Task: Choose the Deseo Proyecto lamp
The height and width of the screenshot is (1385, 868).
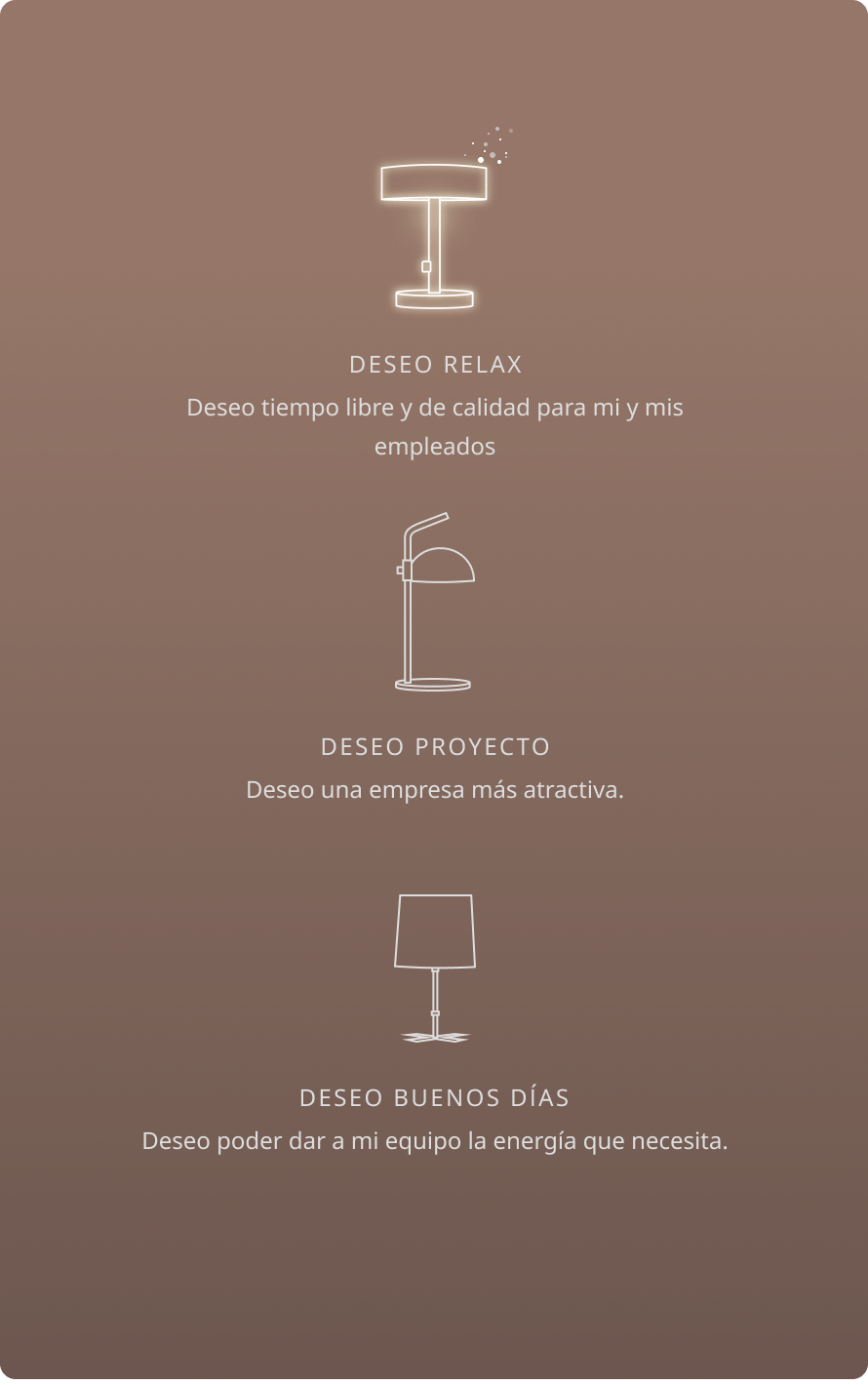Action: (434, 602)
